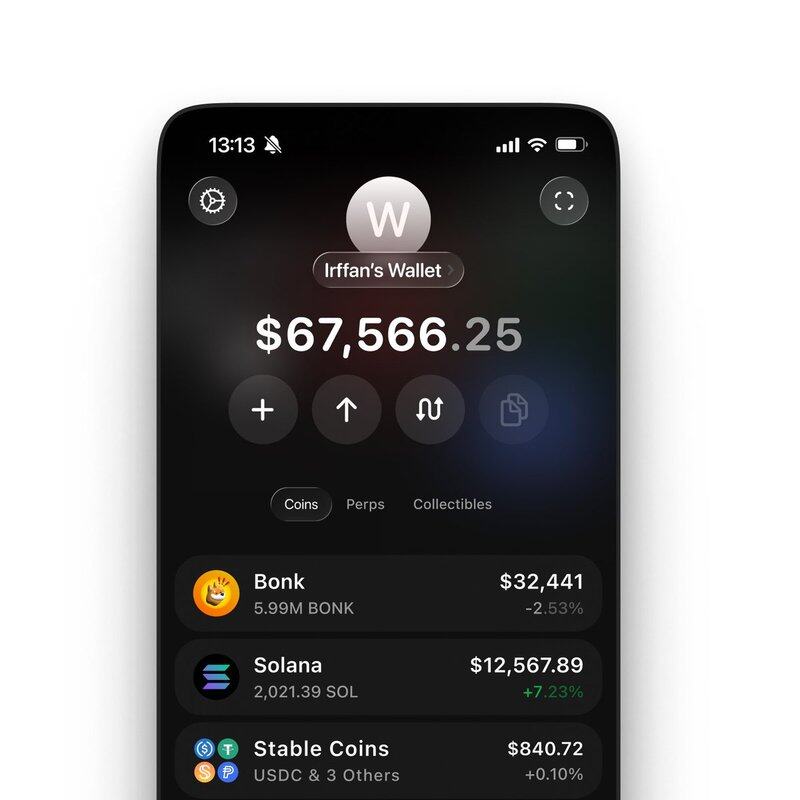Switch to the Collectibles tab
Screen dimensions: 800x800
pos(452,504)
